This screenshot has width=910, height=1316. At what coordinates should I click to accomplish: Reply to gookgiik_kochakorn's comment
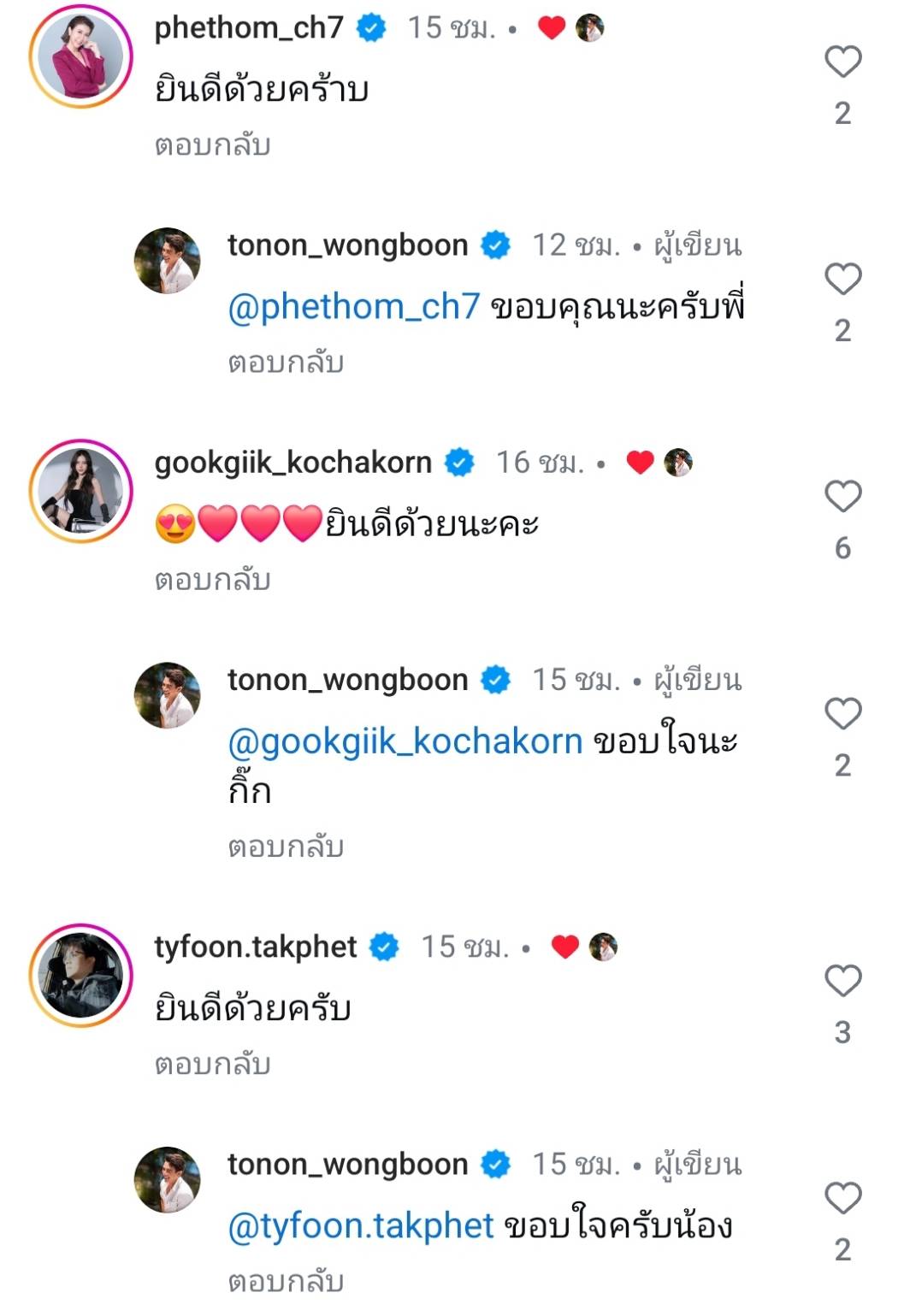212,580
